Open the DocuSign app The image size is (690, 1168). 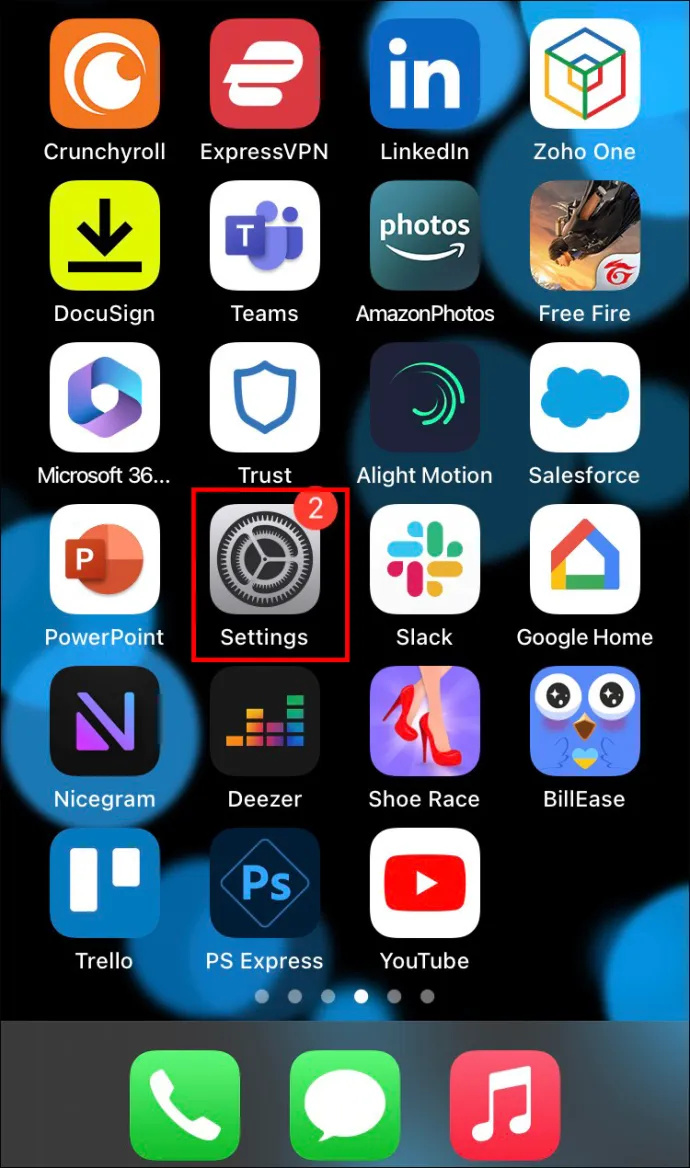pyautogui.click(x=105, y=236)
